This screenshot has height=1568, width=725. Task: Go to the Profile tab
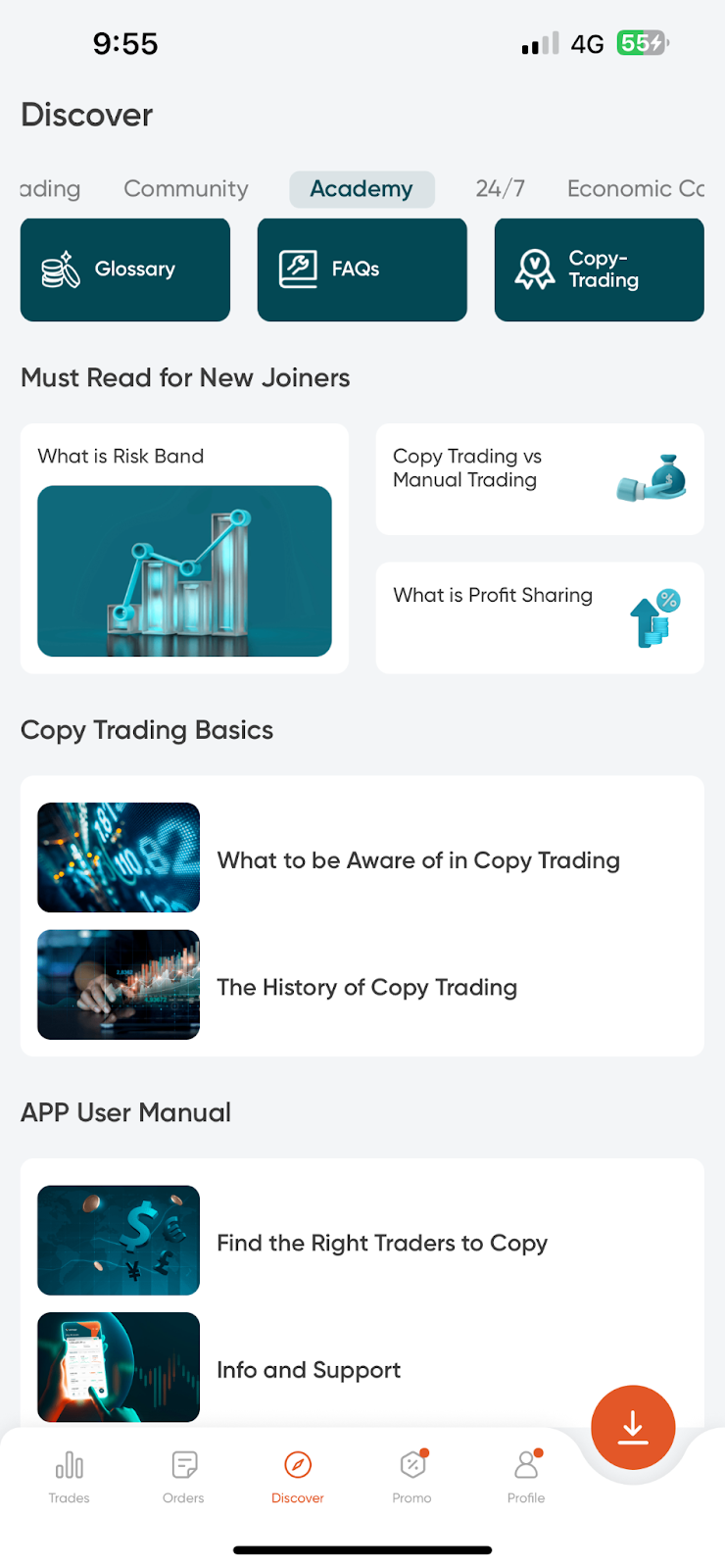pos(526,1477)
